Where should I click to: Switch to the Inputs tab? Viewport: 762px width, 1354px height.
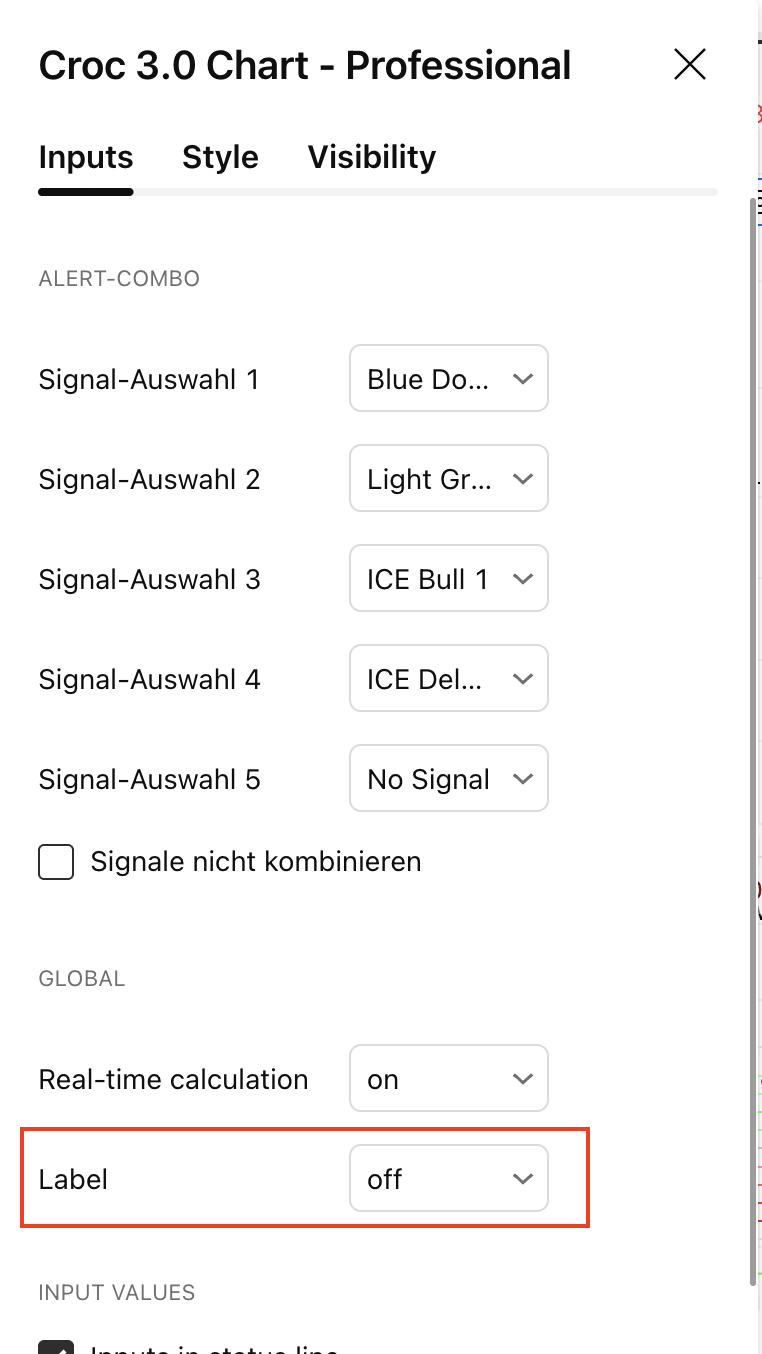click(86, 157)
